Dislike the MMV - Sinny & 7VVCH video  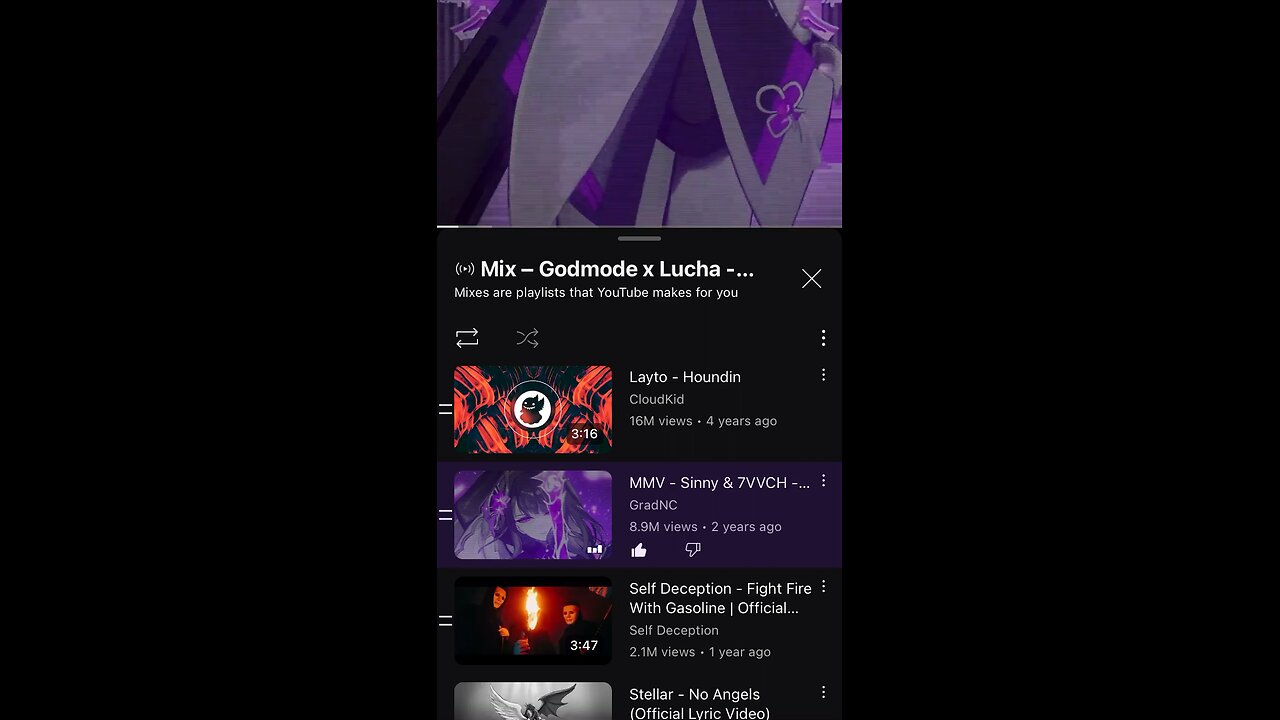click(x=693, y=550)
